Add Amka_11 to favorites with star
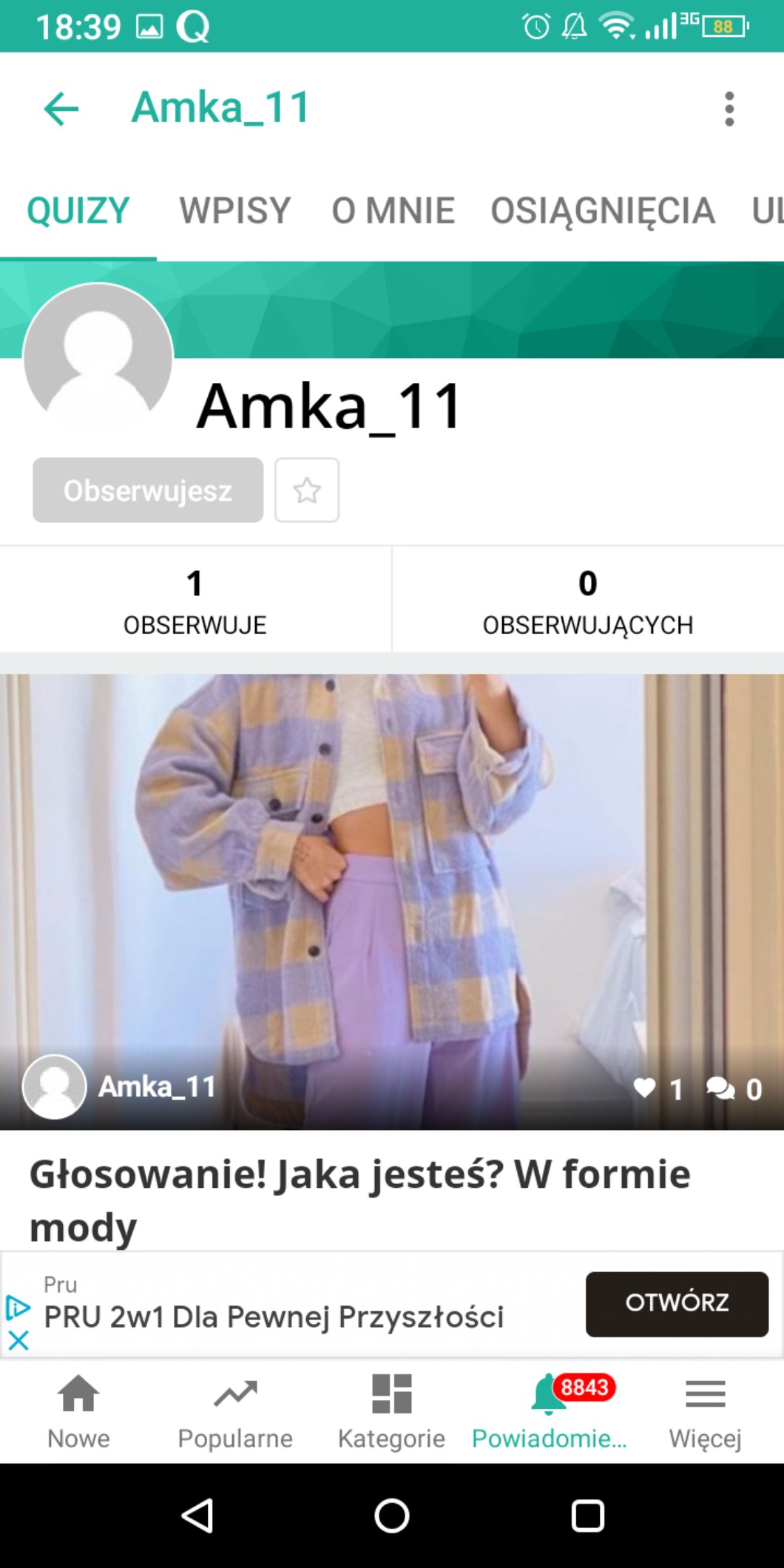The height and width of the screenshot is (1568, 784). [307, 490]
